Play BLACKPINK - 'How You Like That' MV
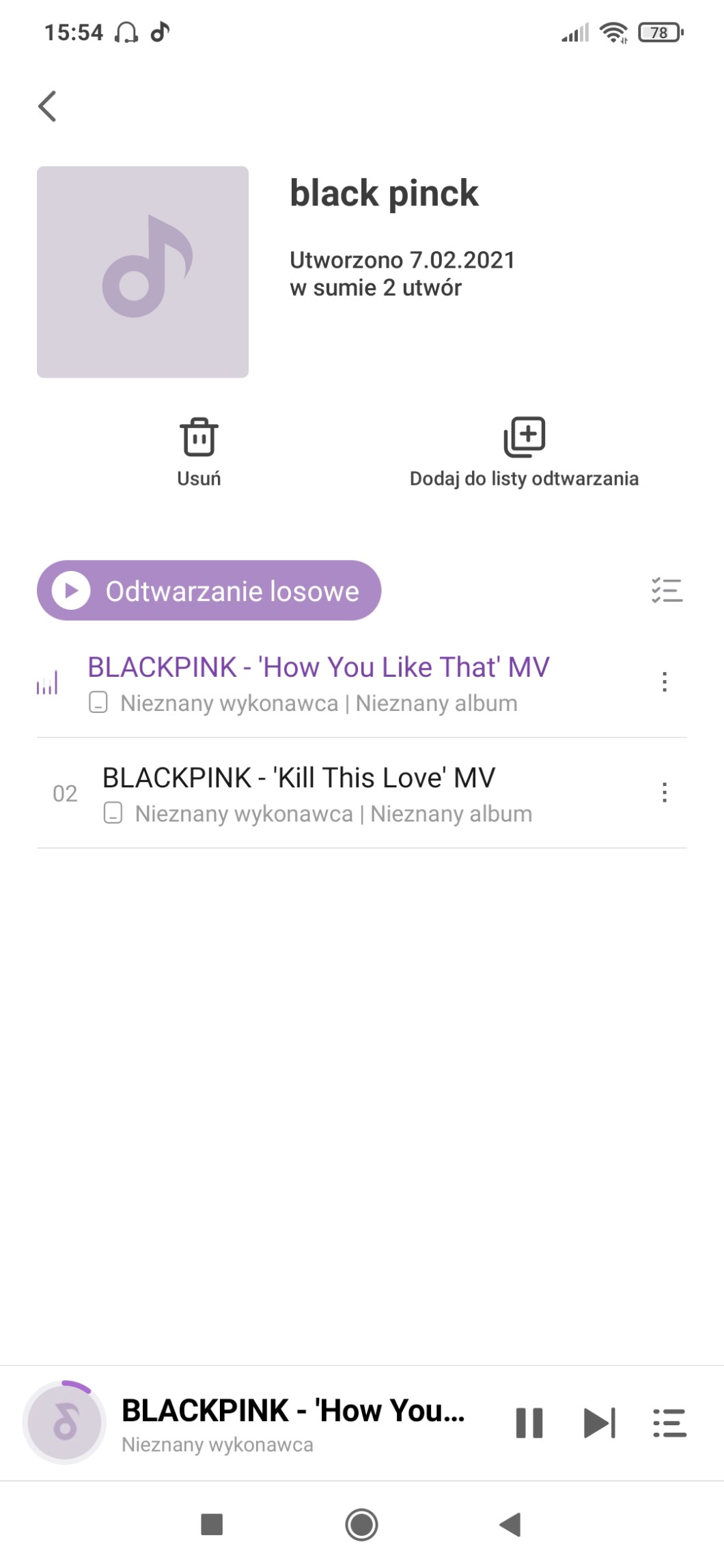Screen dimensions: 724x1568 click(x=318, y=682)
